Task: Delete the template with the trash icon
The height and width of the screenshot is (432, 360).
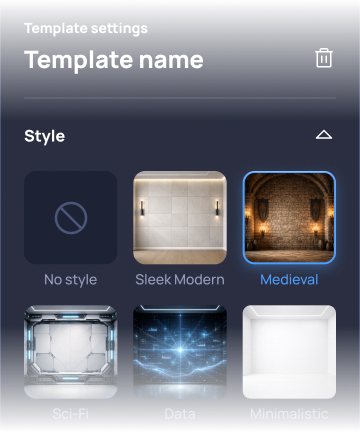Action: pos(324,58)
